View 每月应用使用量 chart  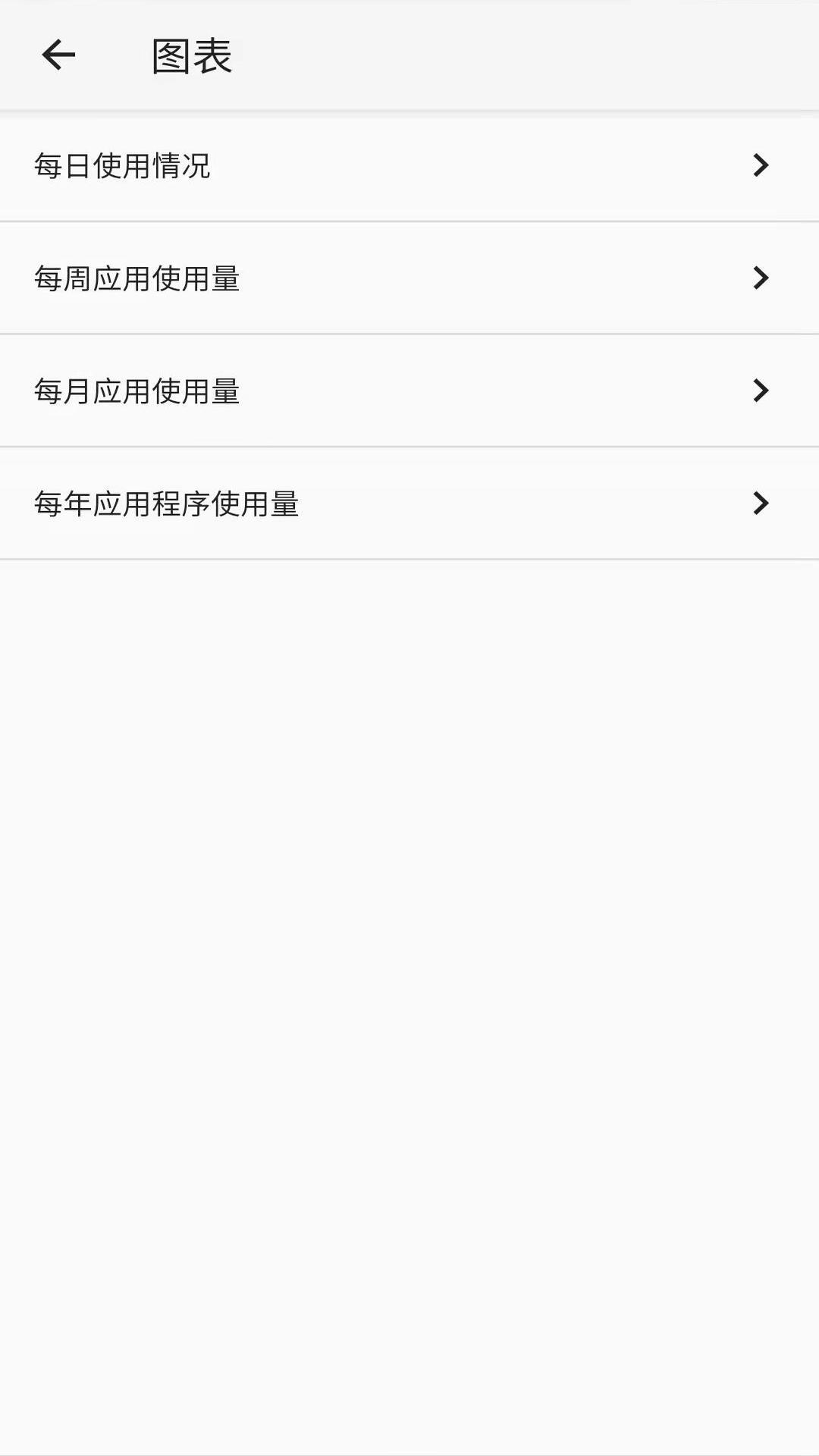409,391
